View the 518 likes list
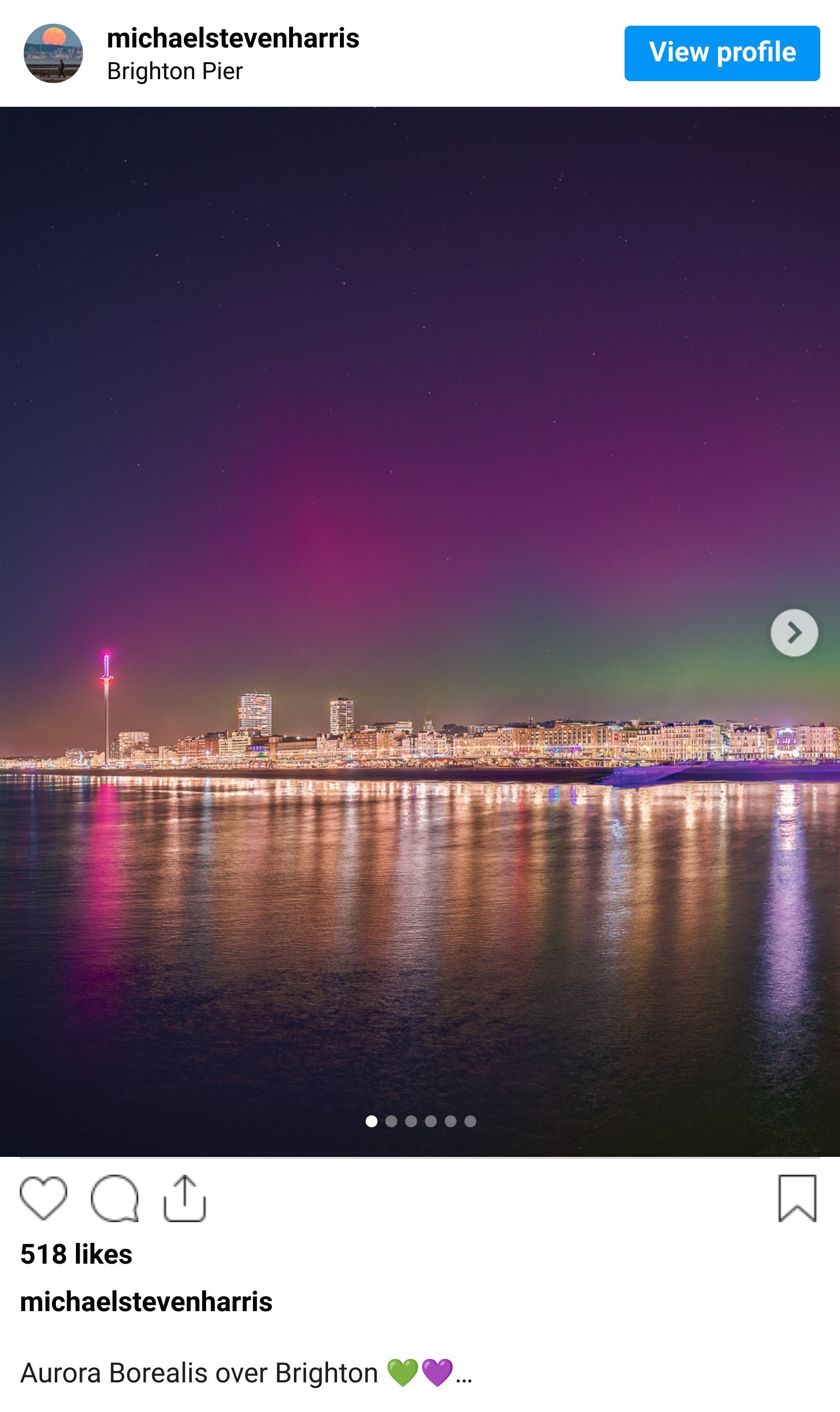The width and height of the screenshot is (840, 1412). tap(77, 1254)
